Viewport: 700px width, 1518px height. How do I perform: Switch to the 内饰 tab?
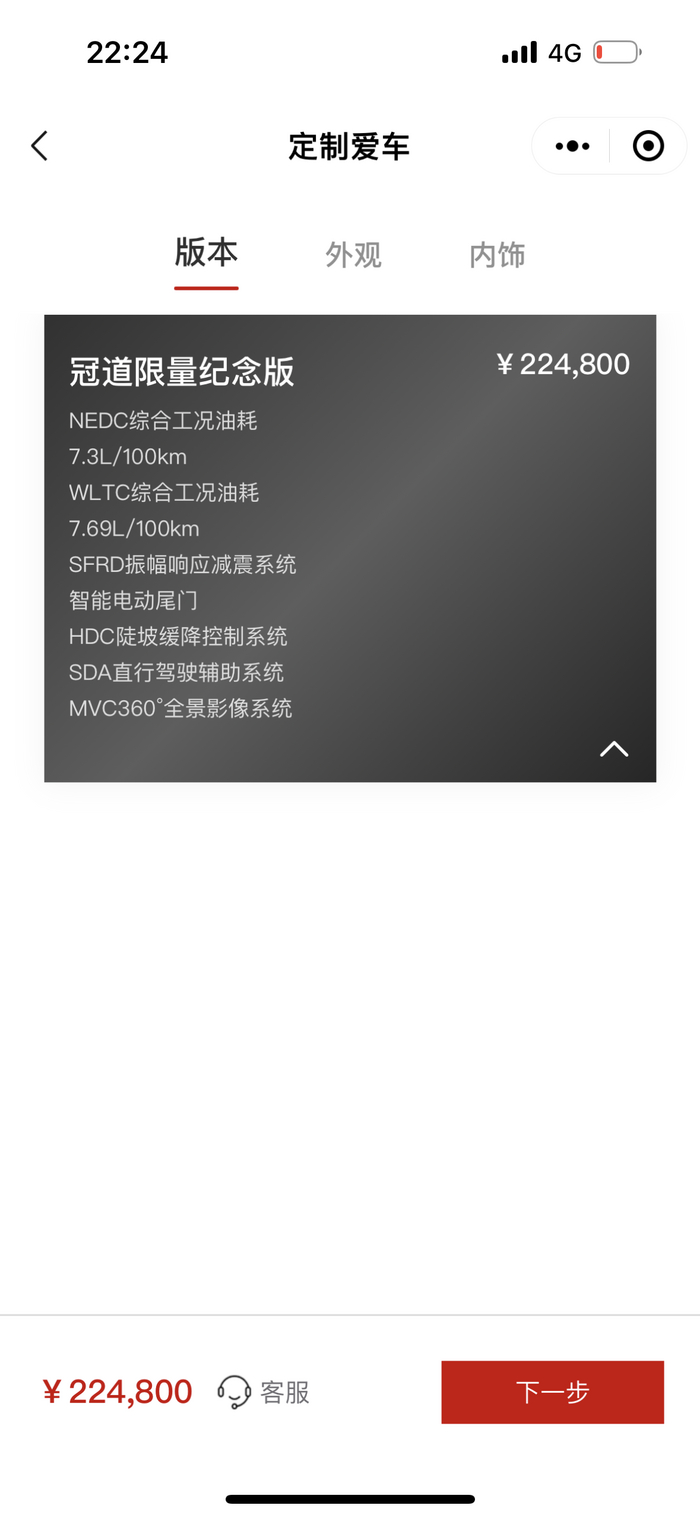497,255
